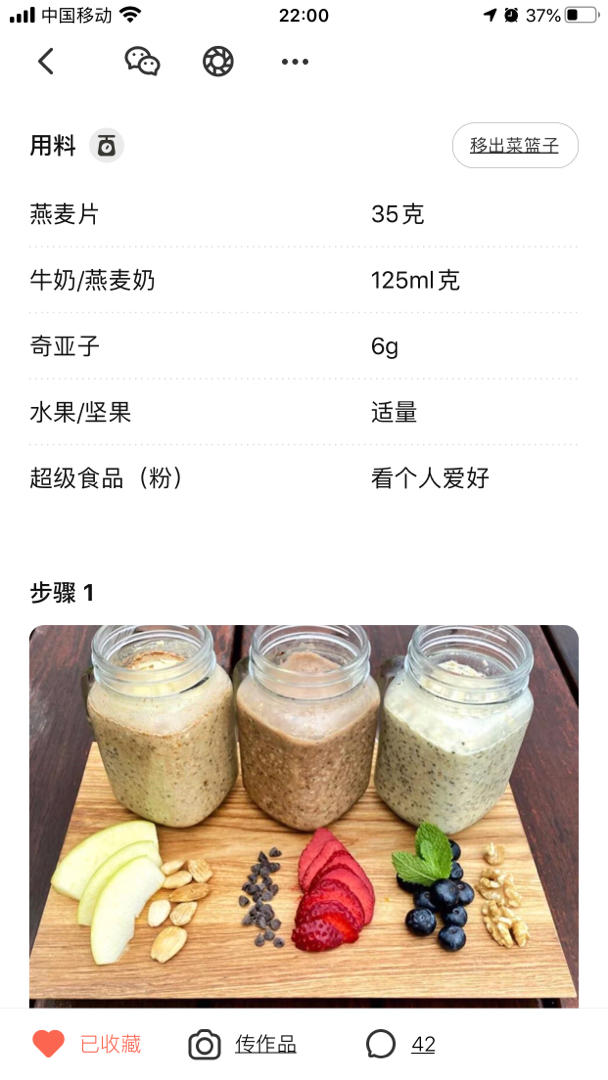
Task: Open the step 1 overnight oats photo
Action: coord(304,812)
